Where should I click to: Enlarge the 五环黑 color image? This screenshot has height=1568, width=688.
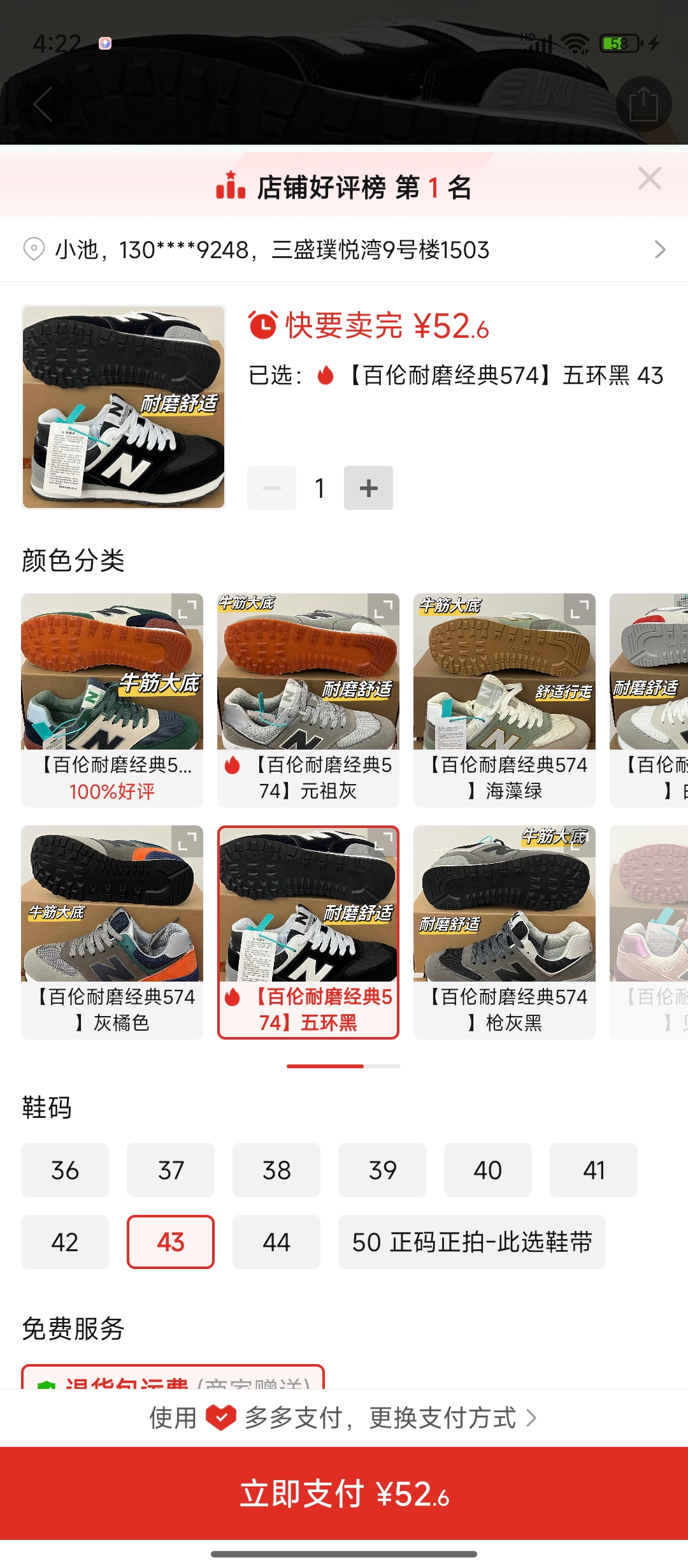click(383, 841)
